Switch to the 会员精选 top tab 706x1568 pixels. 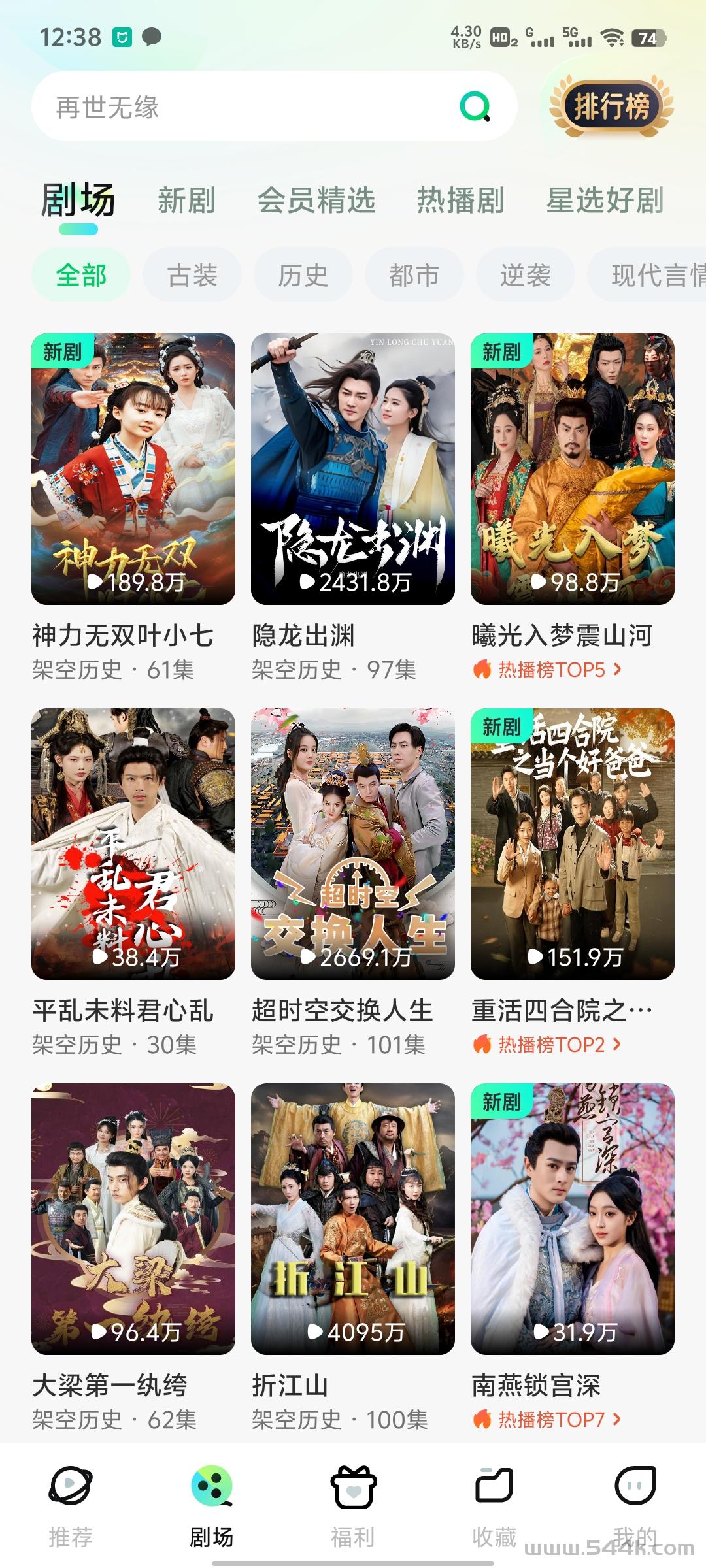tap(316, 201)
